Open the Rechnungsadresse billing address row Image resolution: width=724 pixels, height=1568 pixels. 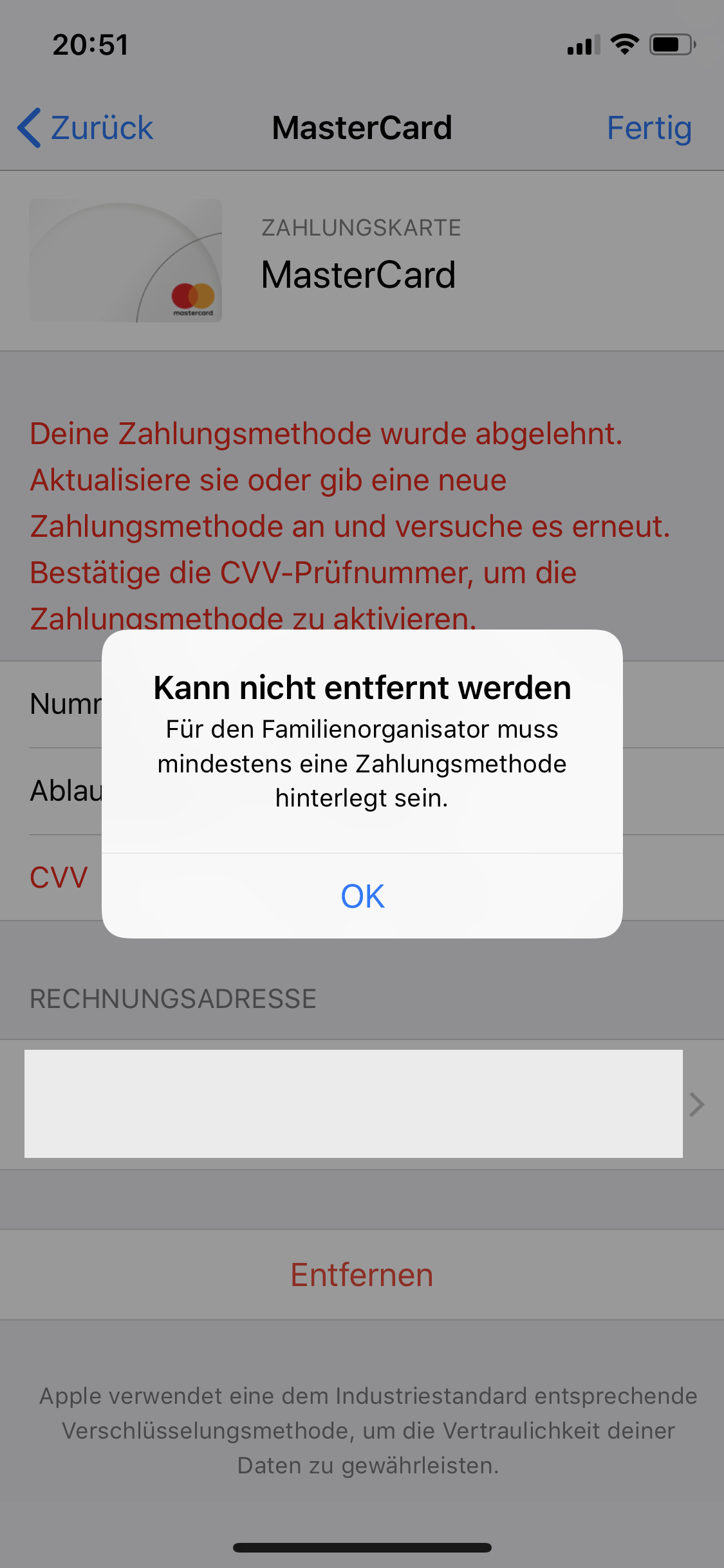pyautogui.click(x=362, y=1104)
